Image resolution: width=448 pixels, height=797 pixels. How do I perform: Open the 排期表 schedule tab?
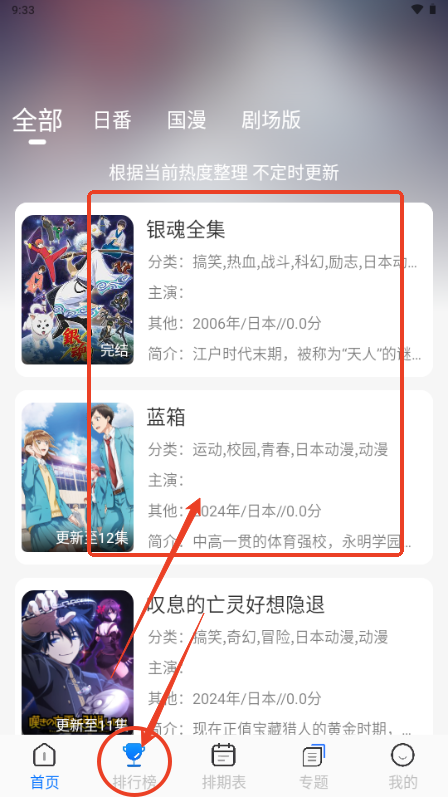(224, 766)
